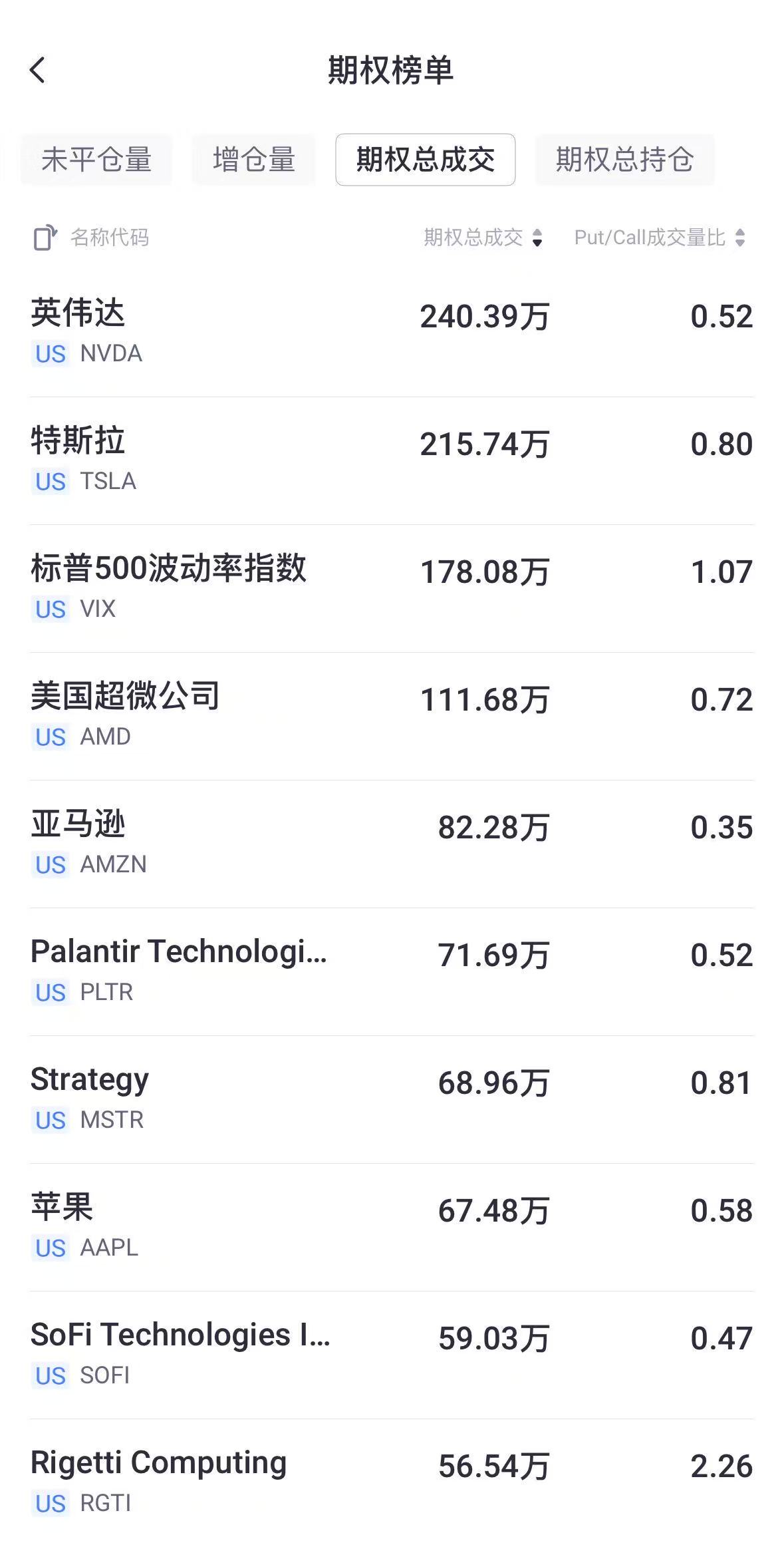Open the 美国超微公司 AMD row
This screenshot has width=784, height=1541.
392,715
